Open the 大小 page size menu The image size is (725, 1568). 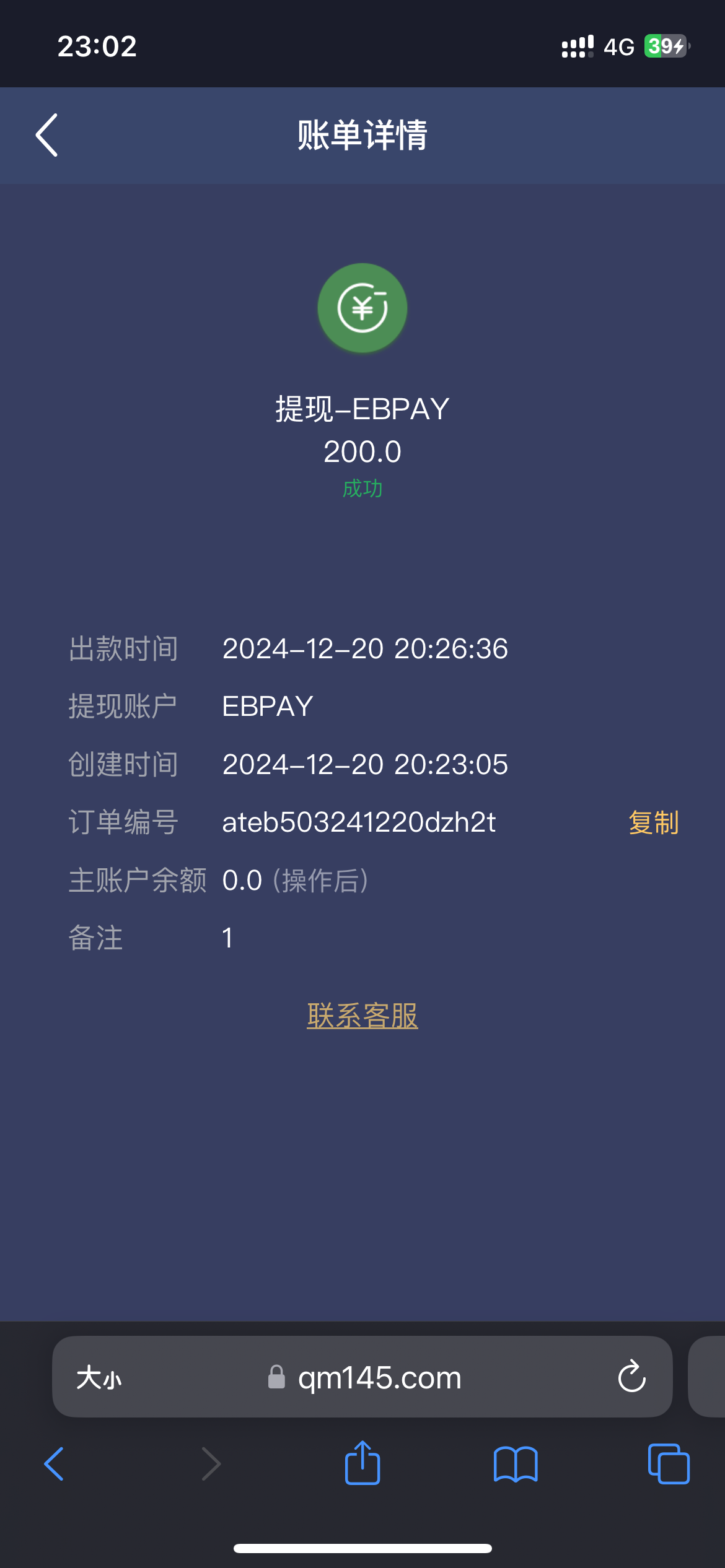point(101,1377)
